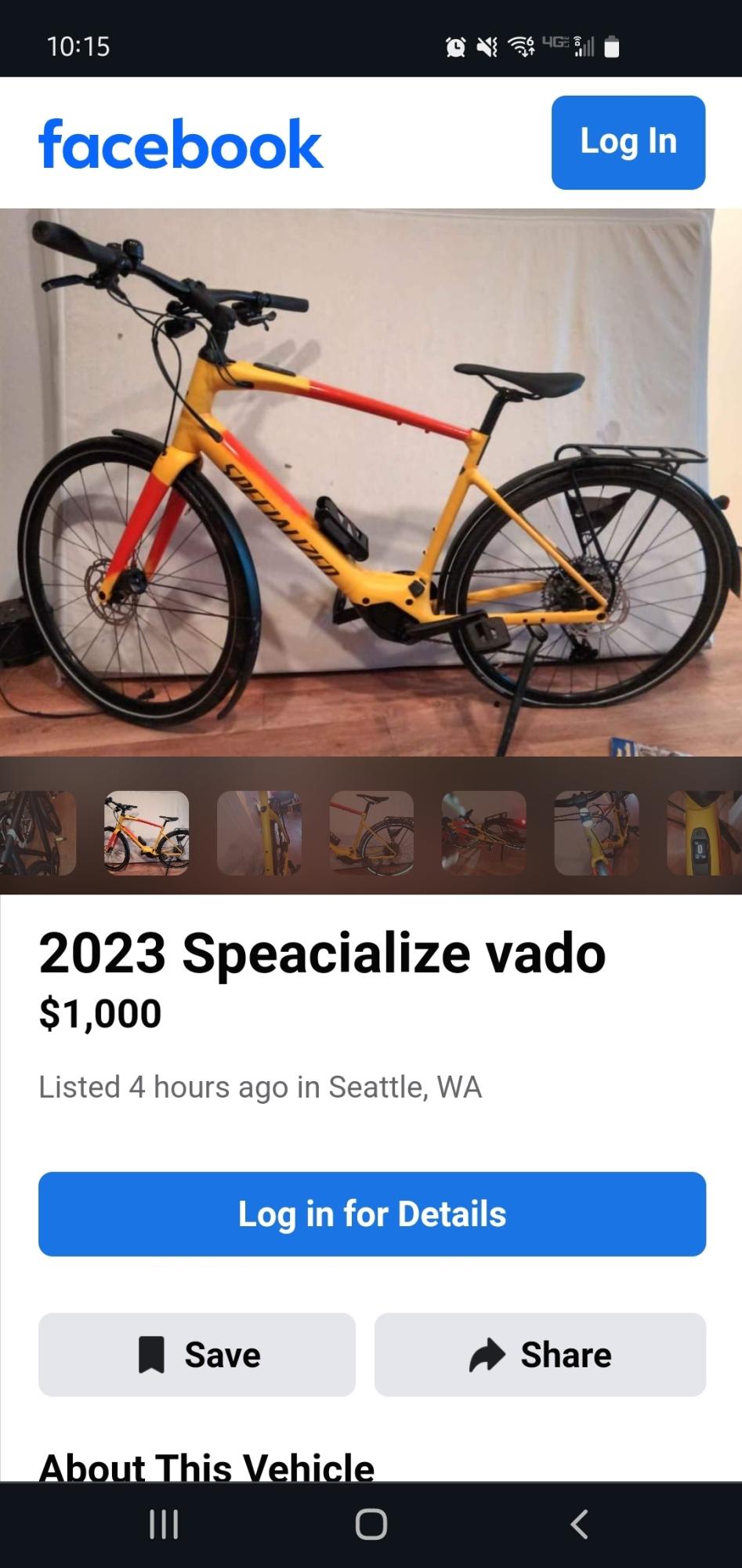Image resolution: width=742 pixels, height=1568 pixels.
Task: Open recent apps from the navigation bar
Action: [164, 1525]
